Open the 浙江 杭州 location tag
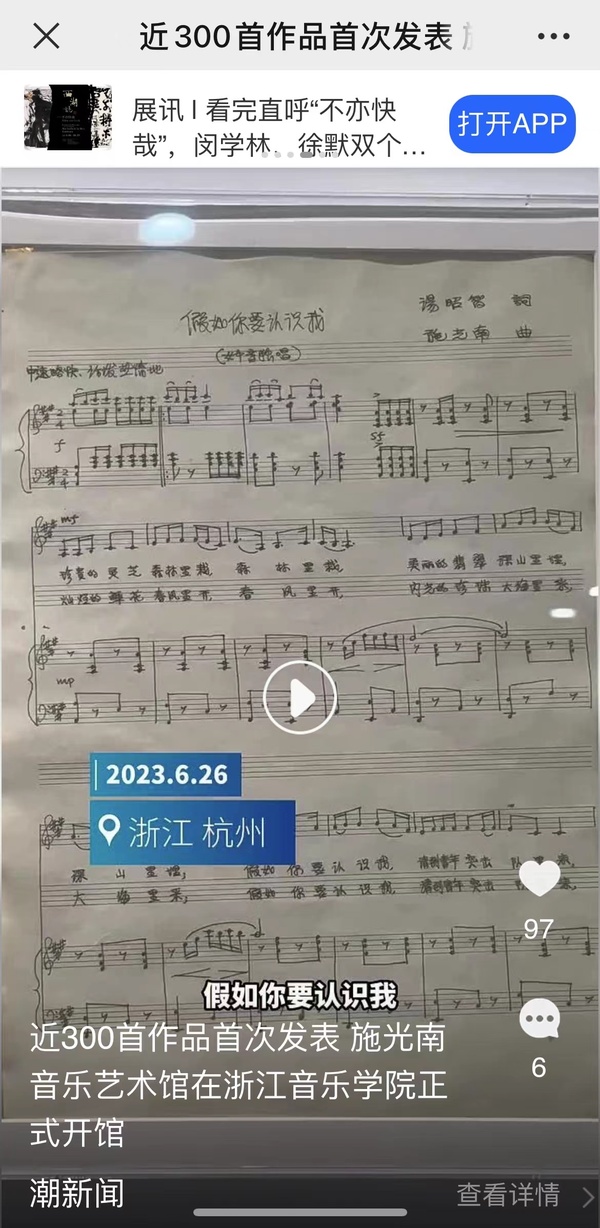The width and height of the screenshot is (600, 1228). point(192,831)
